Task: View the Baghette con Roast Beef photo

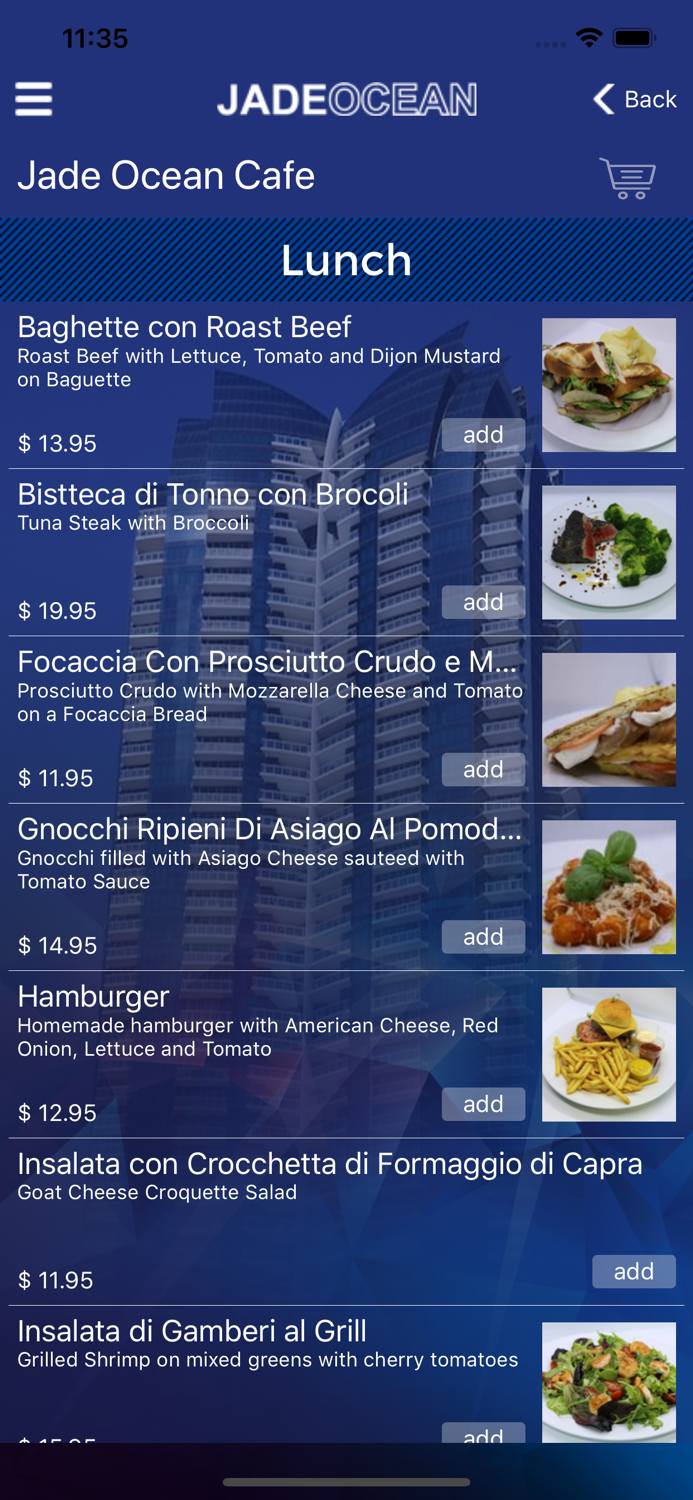Action: (609, 385)
